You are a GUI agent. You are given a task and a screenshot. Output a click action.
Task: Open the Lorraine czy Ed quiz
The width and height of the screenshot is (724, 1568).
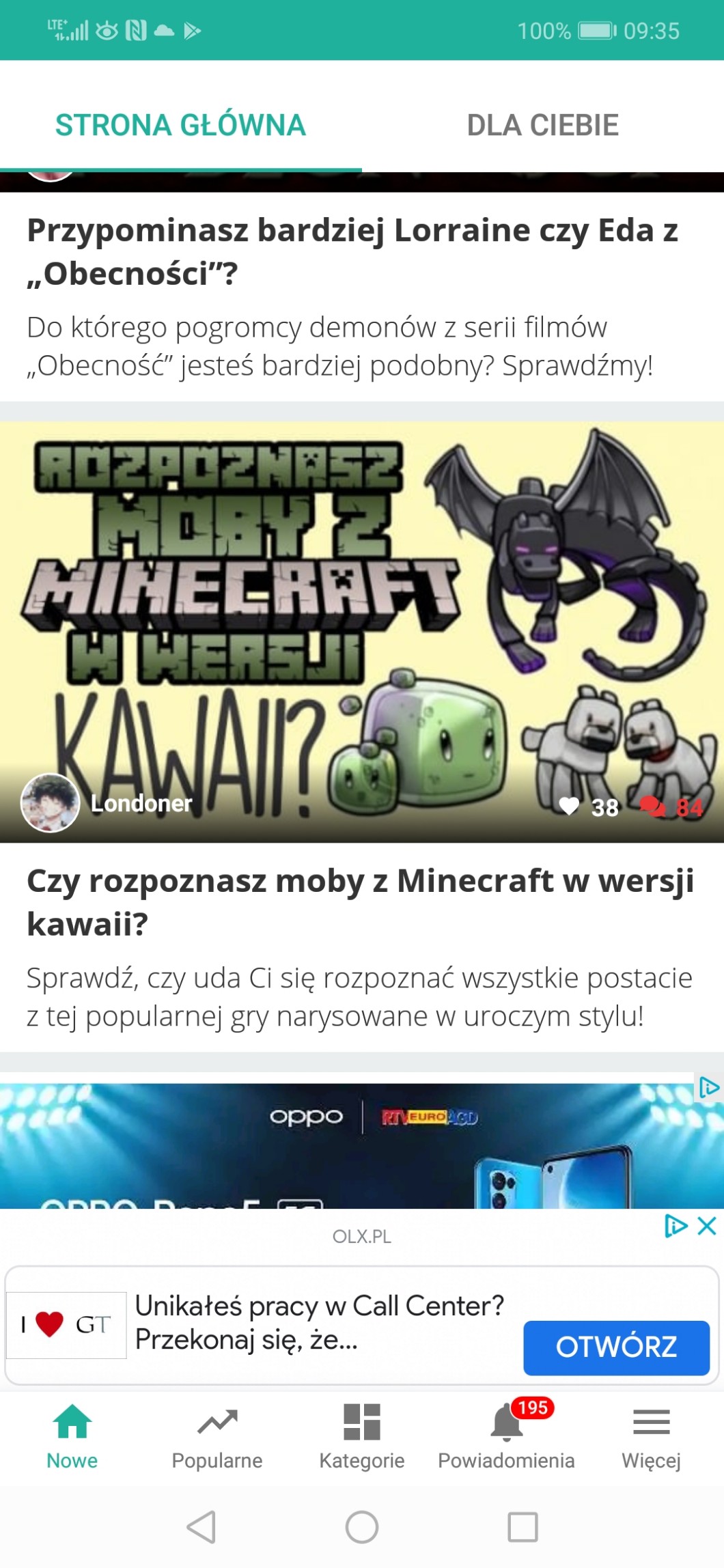(352, 251)
